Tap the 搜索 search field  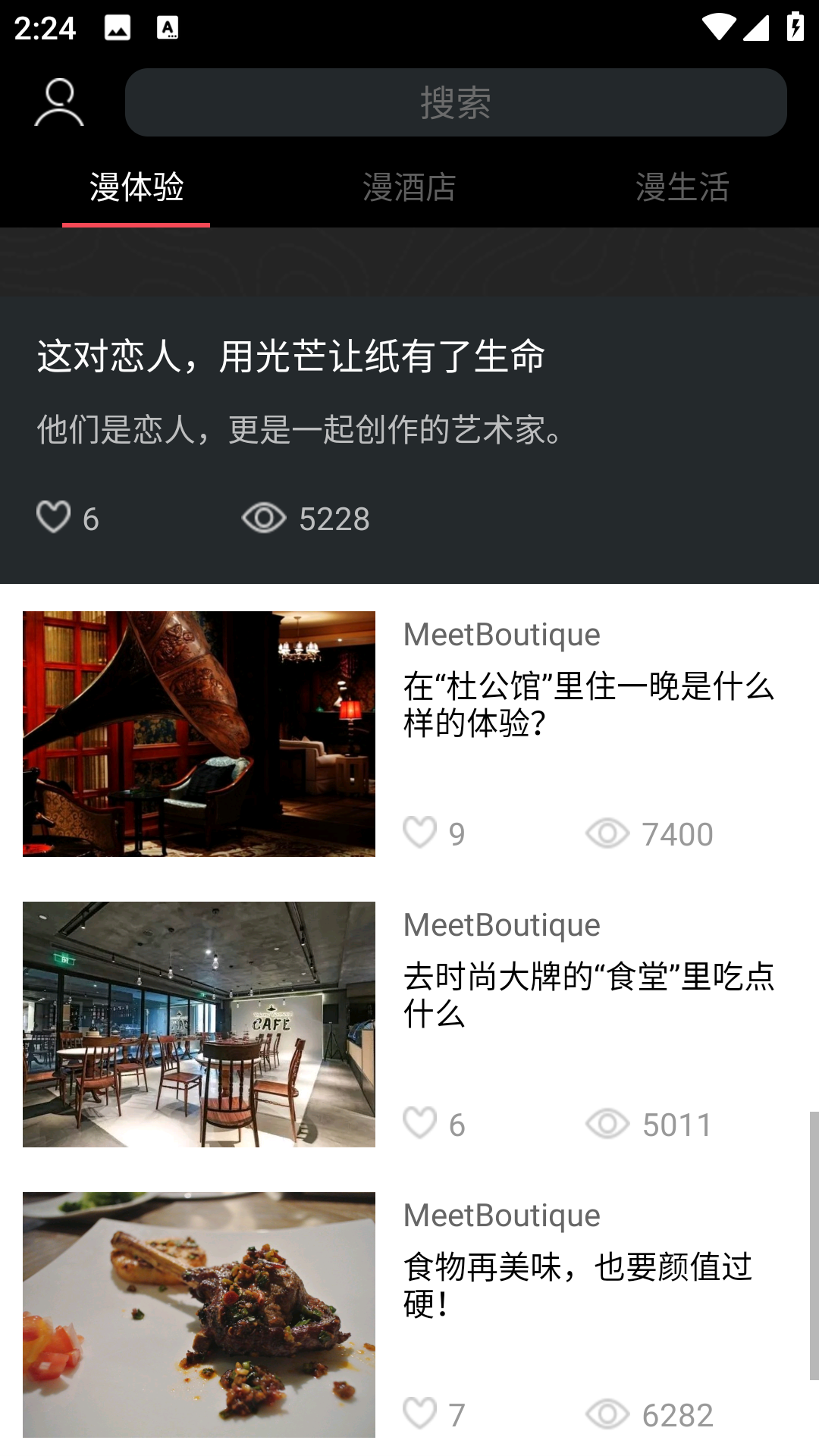point(456,102)
